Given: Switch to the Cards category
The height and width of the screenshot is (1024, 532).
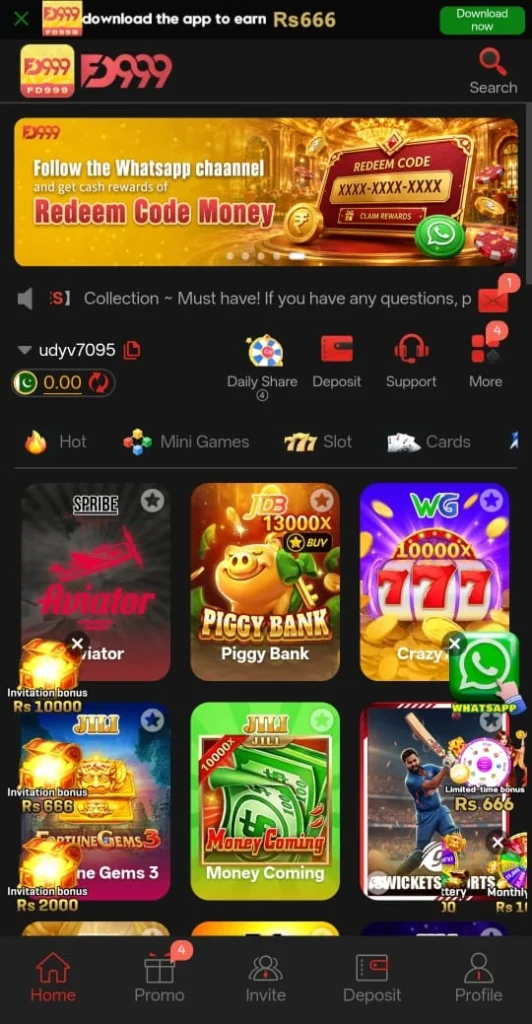Looking at the screenshot, I should tap(428, 442).
